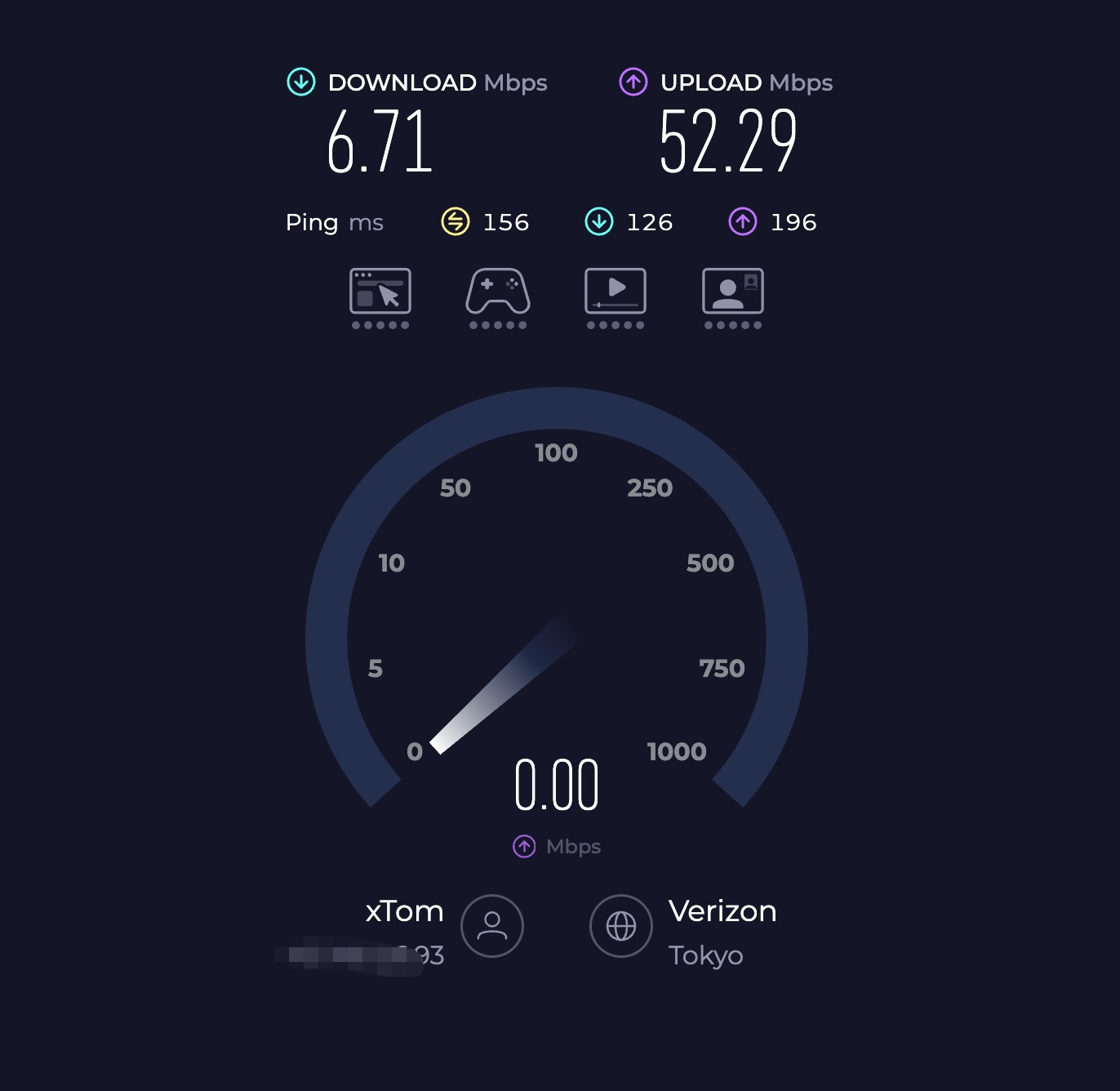Tap the globe icon to change server

coord(621,926)
